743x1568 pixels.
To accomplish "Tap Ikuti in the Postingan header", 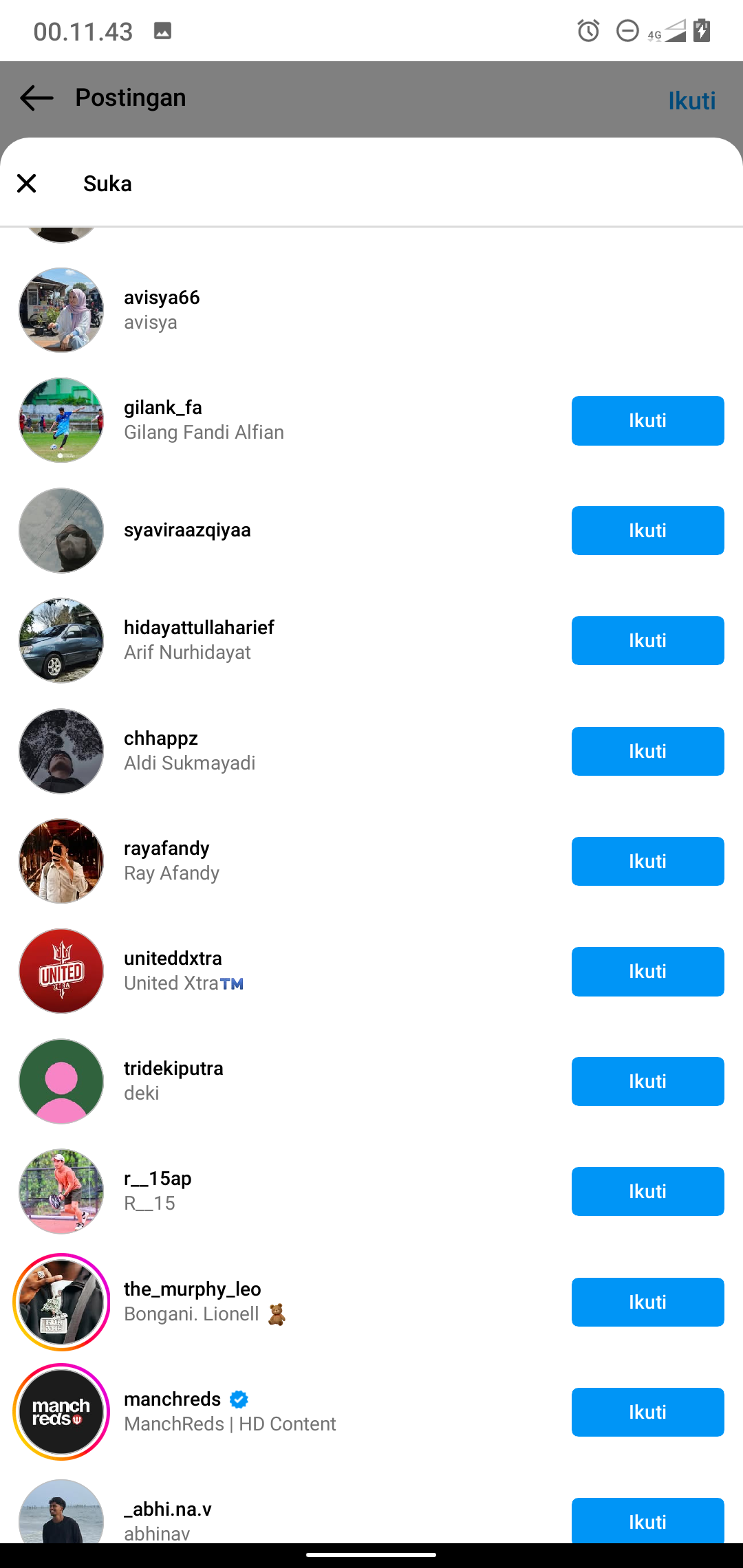I will pos(691,101).
